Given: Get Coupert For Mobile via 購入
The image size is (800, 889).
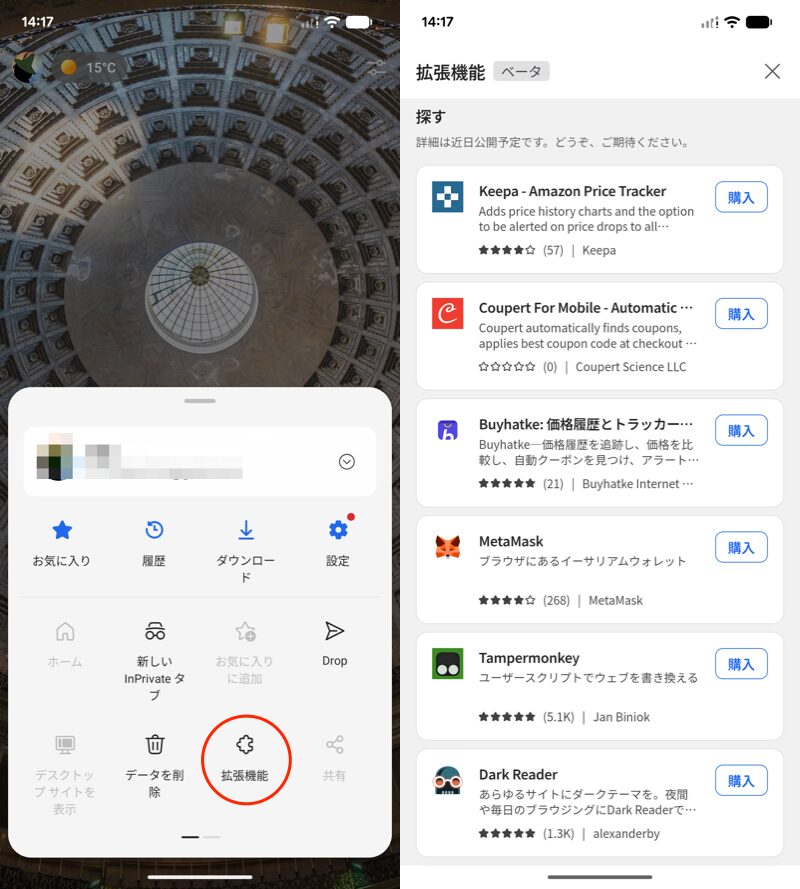Looking at the screenshot, I should click(x=741, y=314).
